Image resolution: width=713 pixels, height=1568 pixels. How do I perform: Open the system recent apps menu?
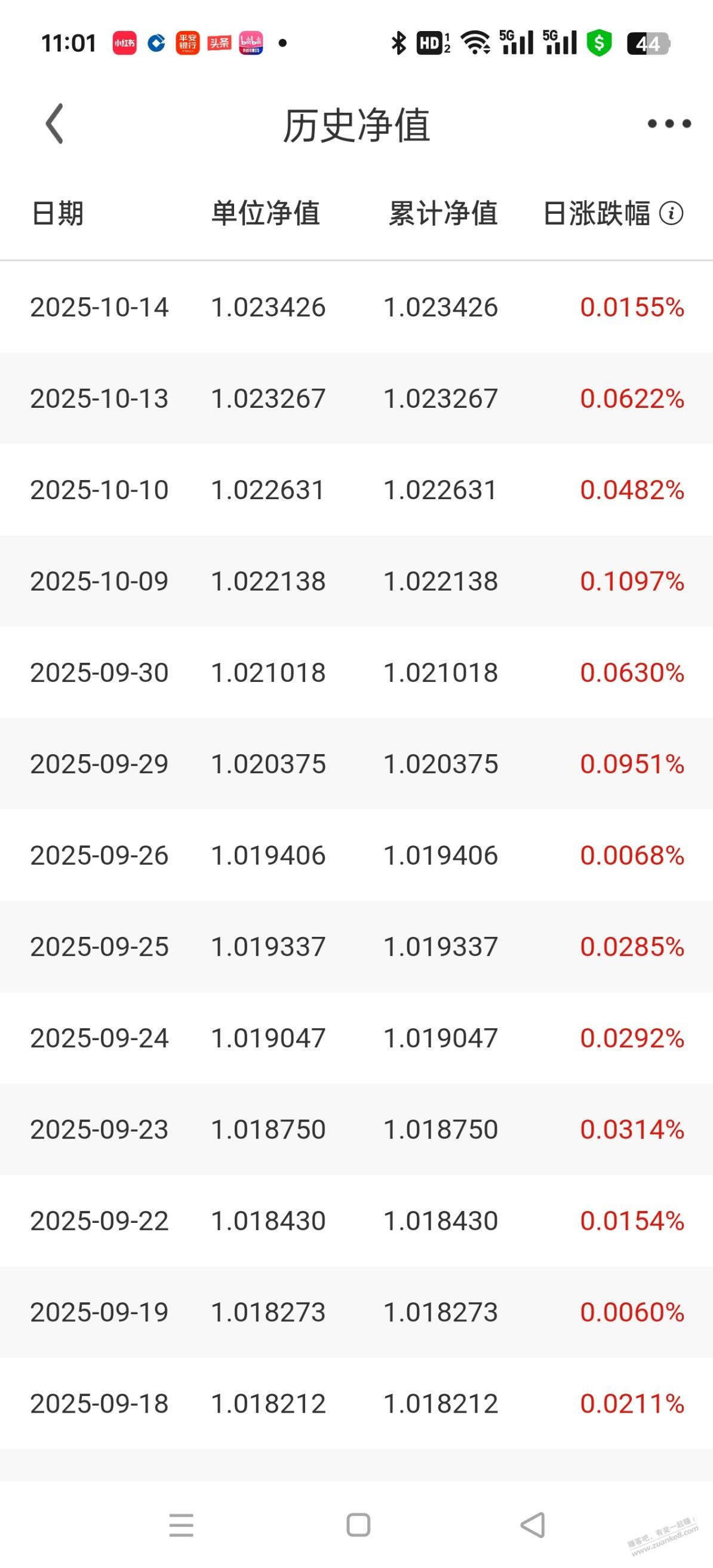(x=182, y=1525)
